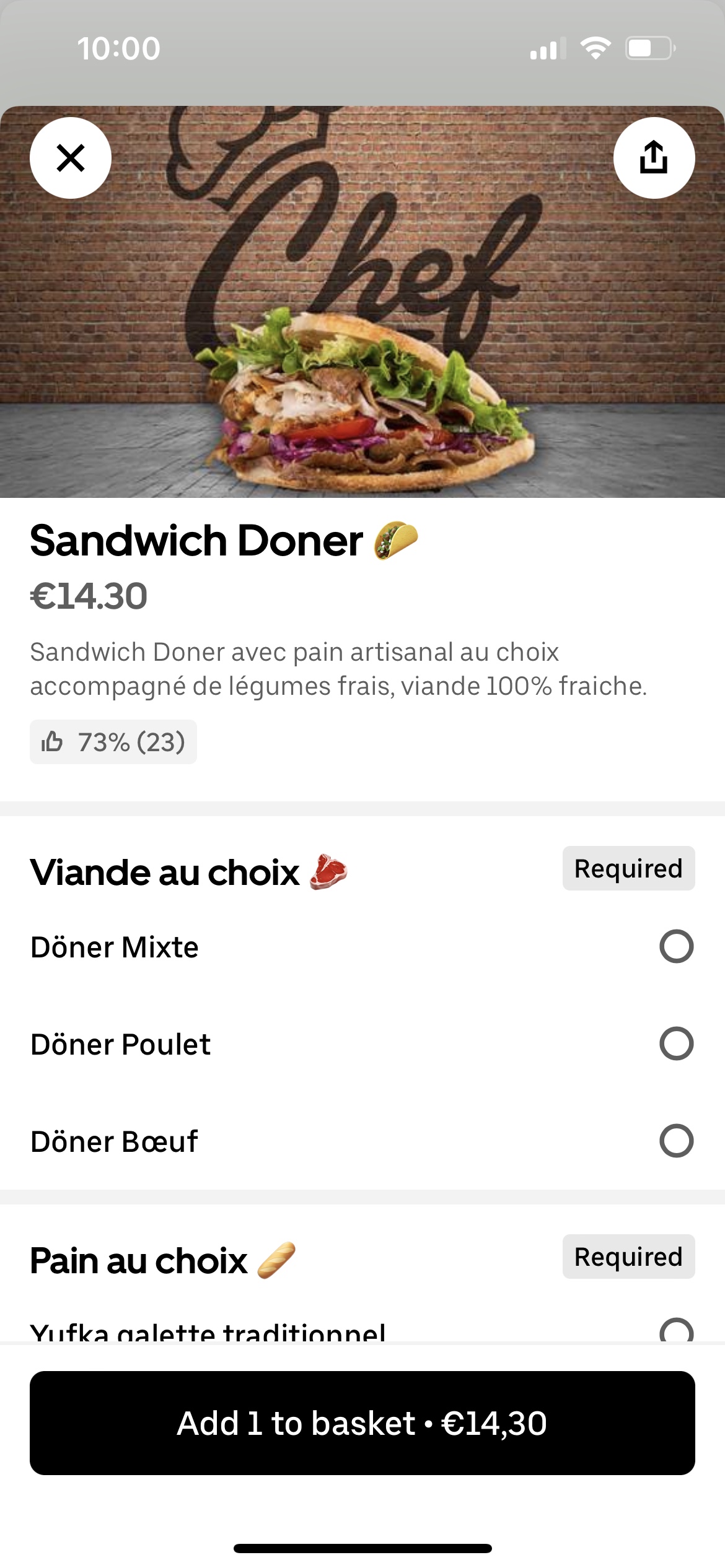The height and width of the screenshot is (1568, 725).
Task: Add 1 to basket for €14,30
Action: point(362,1423)
